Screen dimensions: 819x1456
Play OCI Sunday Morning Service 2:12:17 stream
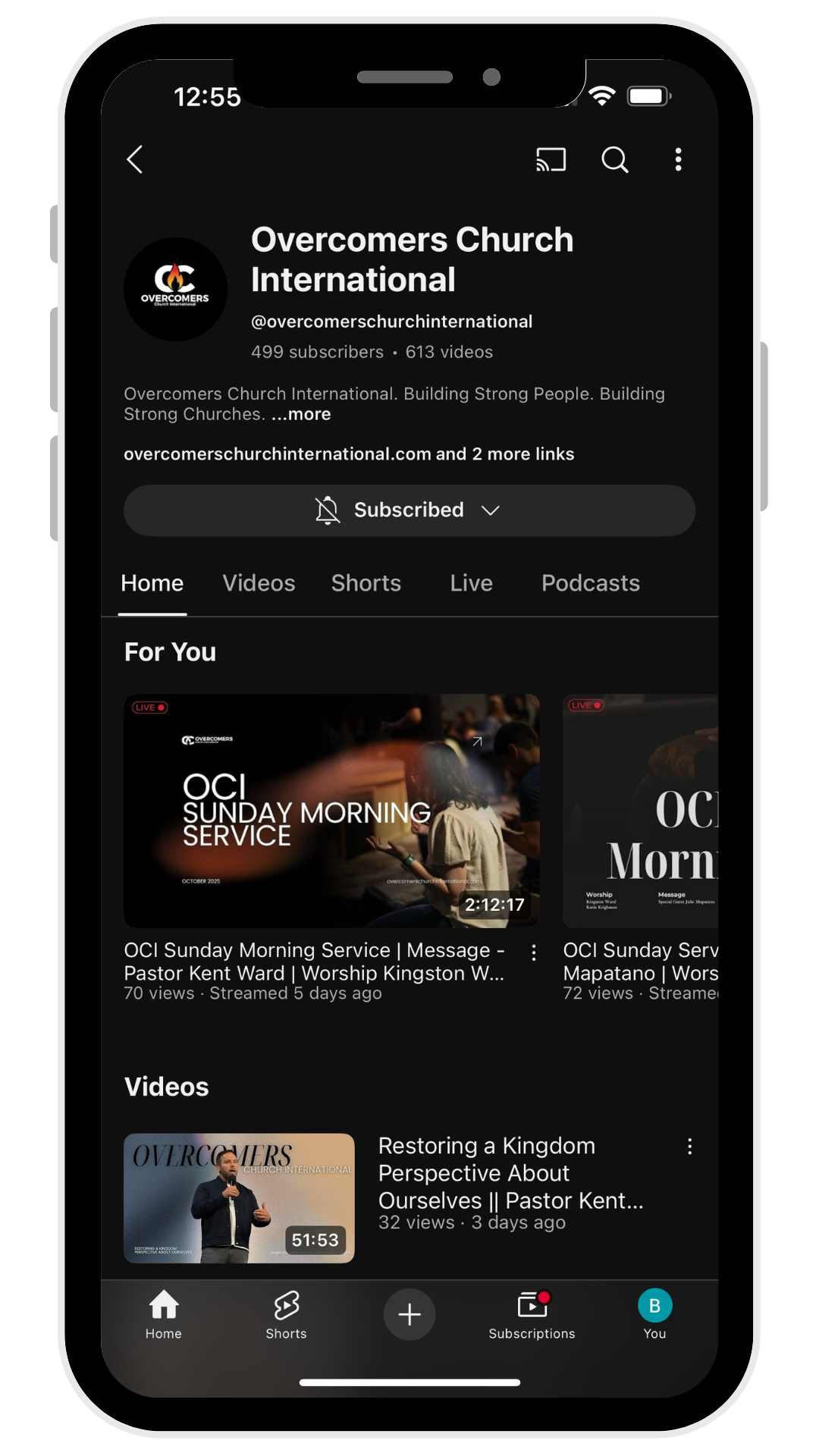click(x=331, y=810)
